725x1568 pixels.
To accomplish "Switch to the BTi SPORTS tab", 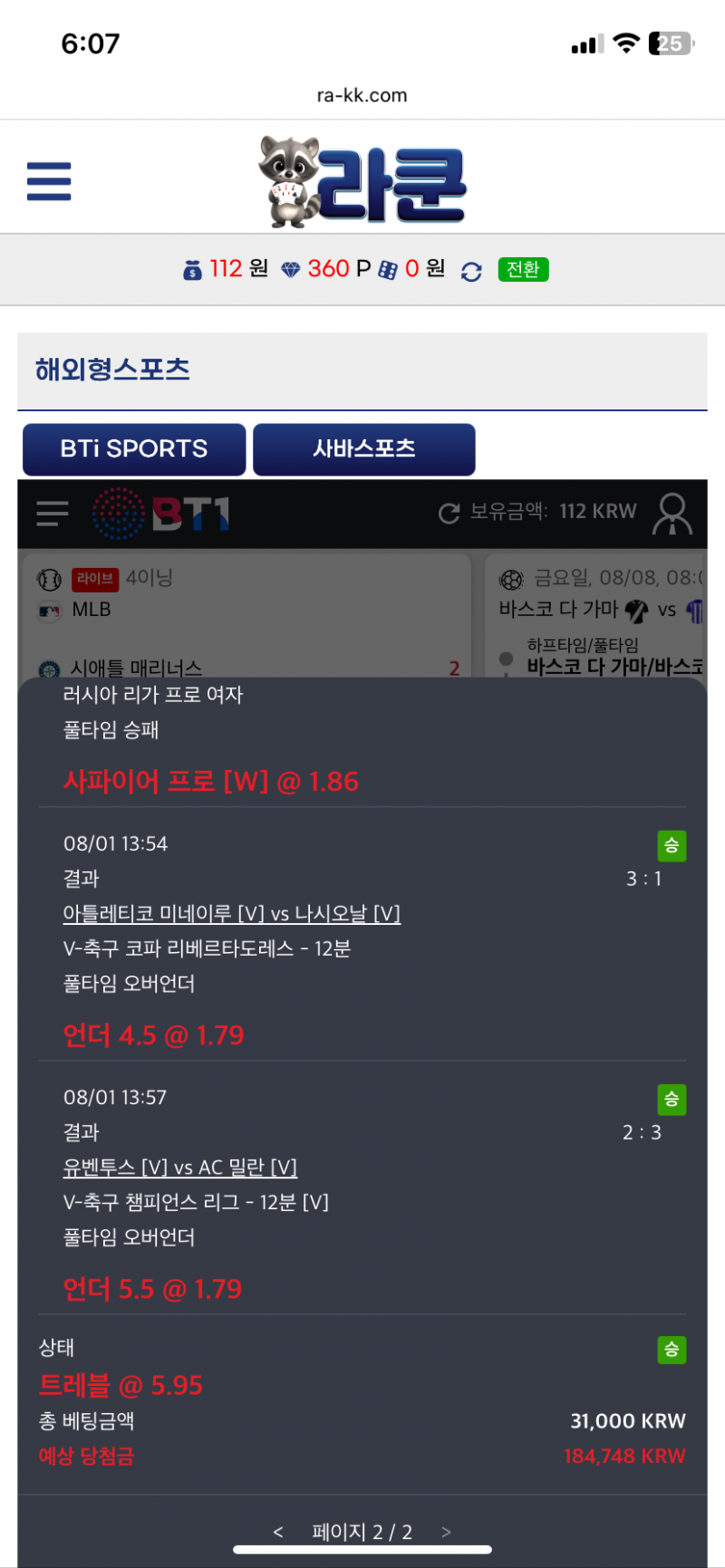I will point(134,449).
